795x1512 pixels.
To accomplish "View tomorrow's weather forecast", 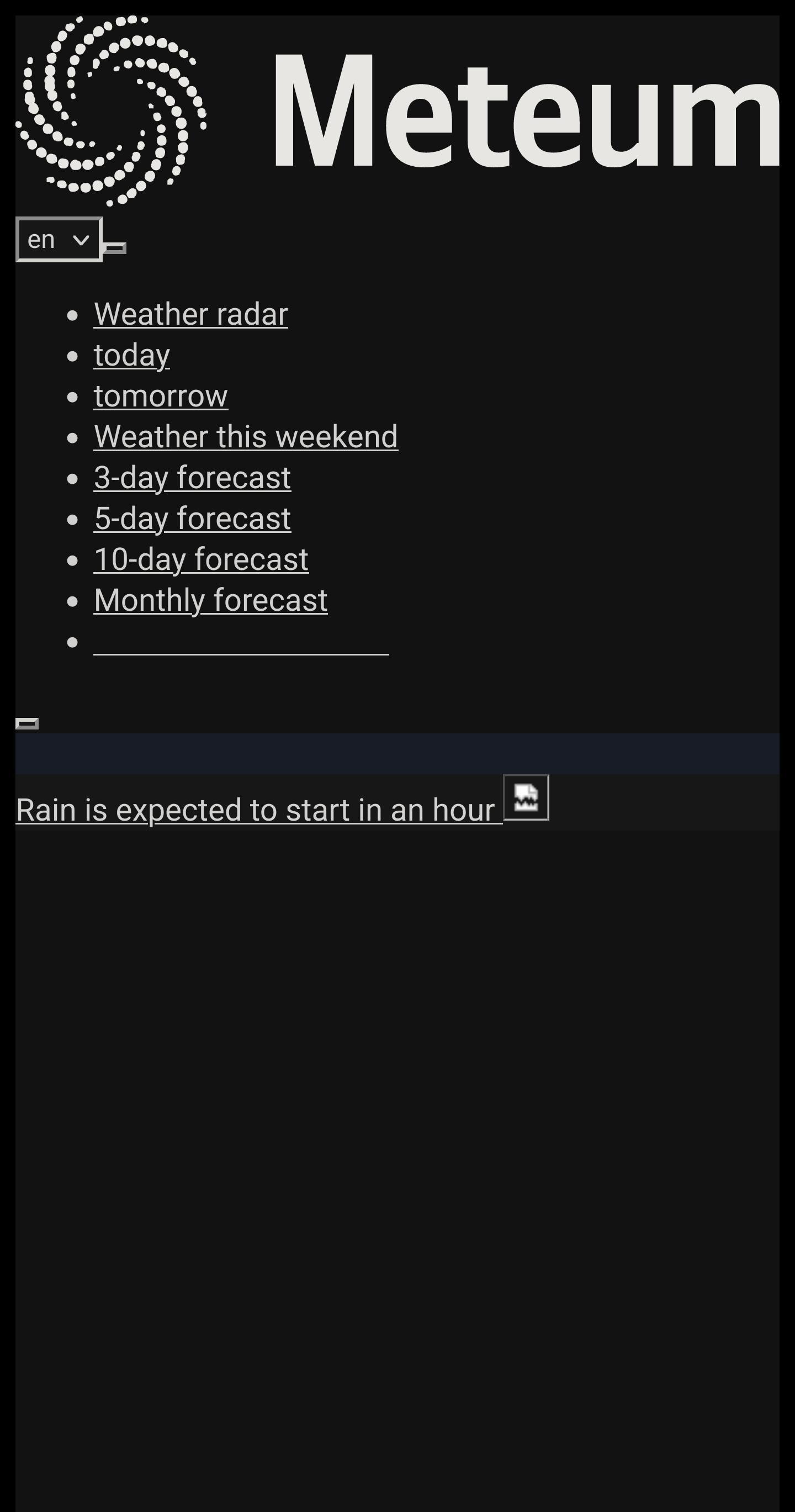I will [161, 395].
